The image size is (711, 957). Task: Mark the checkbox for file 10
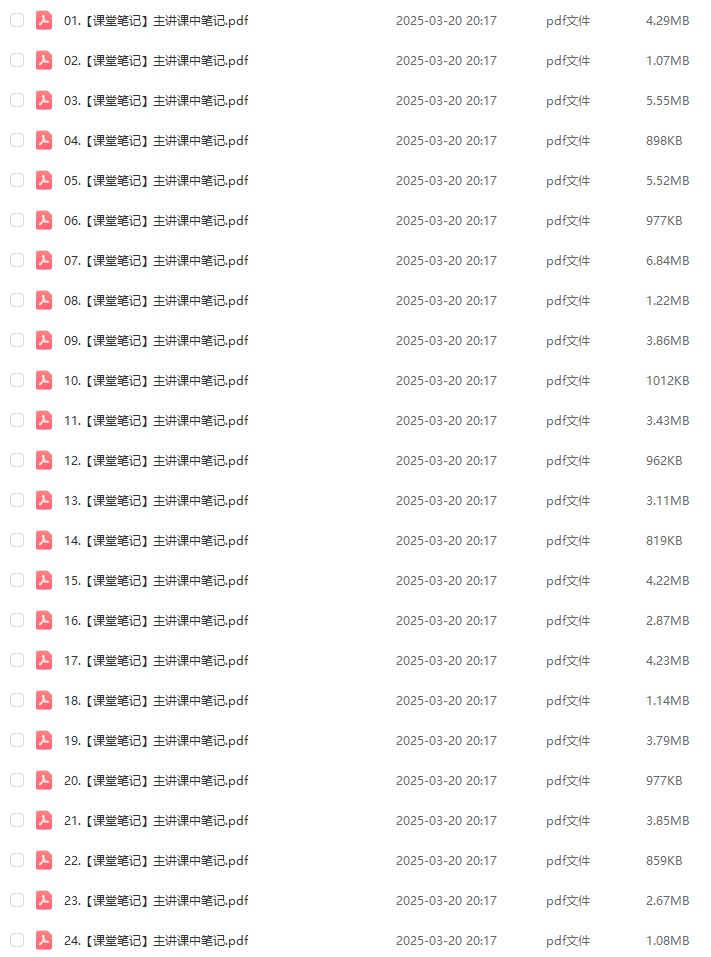point(17,380)
